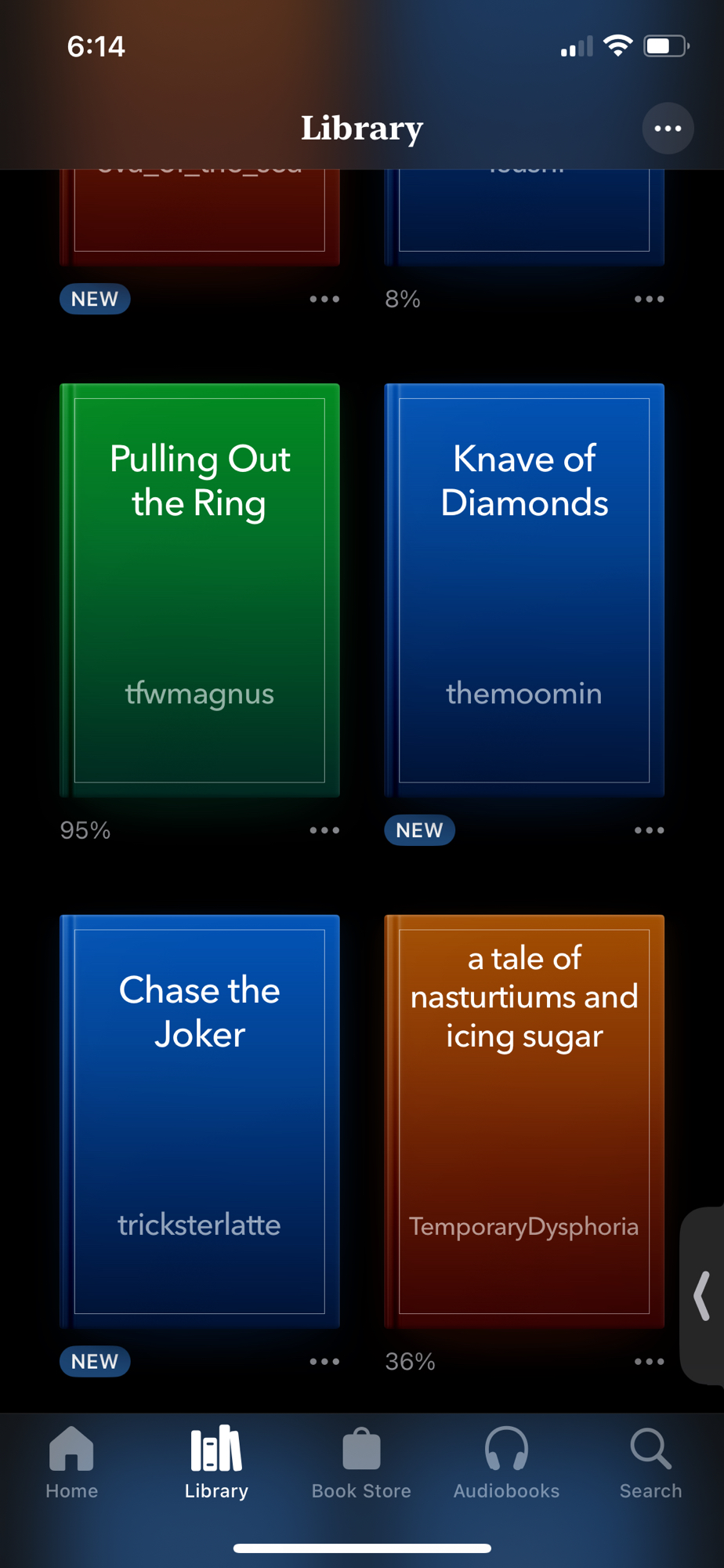Open the book Chase the Joker
Screen dimensions: 724x1568
pyautogui.click(x=200, y=1121)
